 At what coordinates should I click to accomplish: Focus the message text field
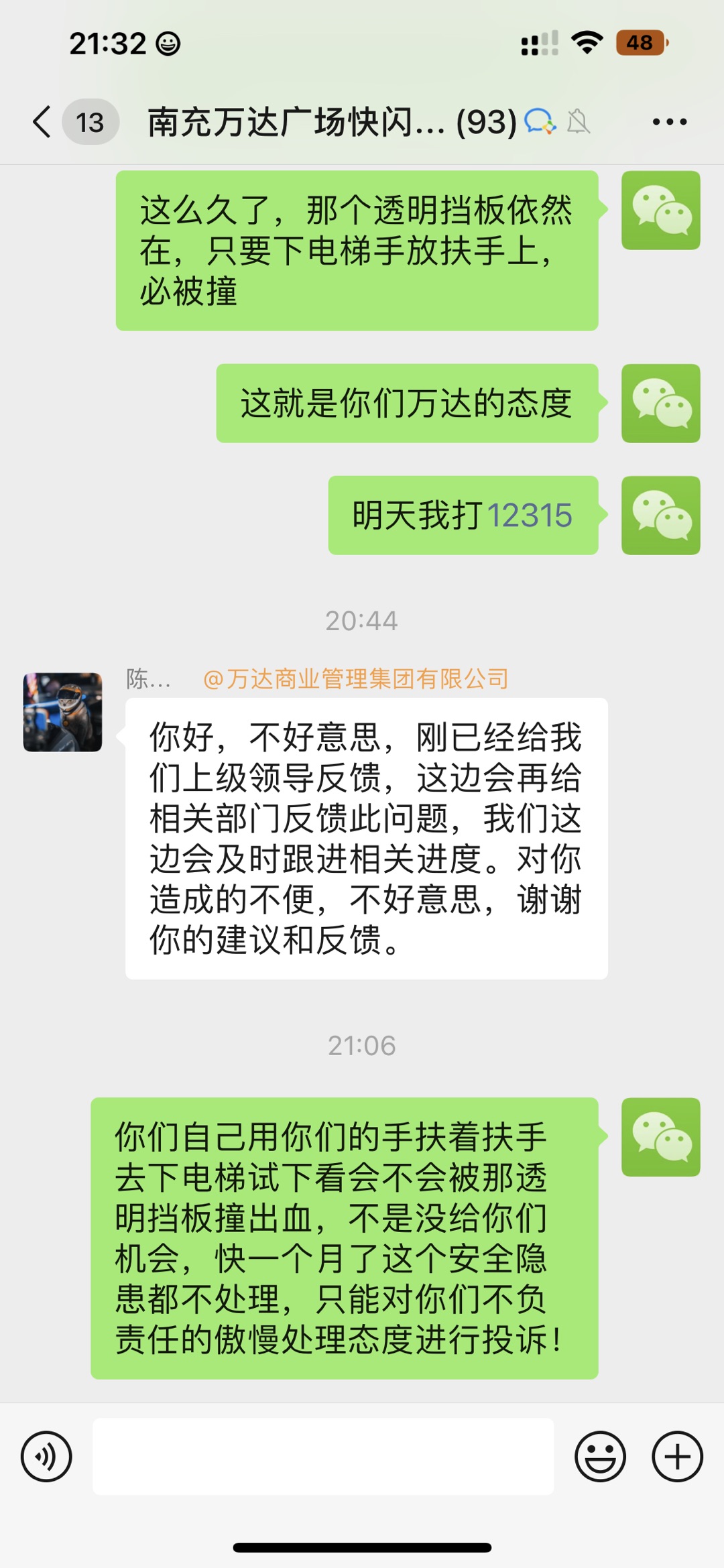pyautogui.click(x=323, y=1456)
